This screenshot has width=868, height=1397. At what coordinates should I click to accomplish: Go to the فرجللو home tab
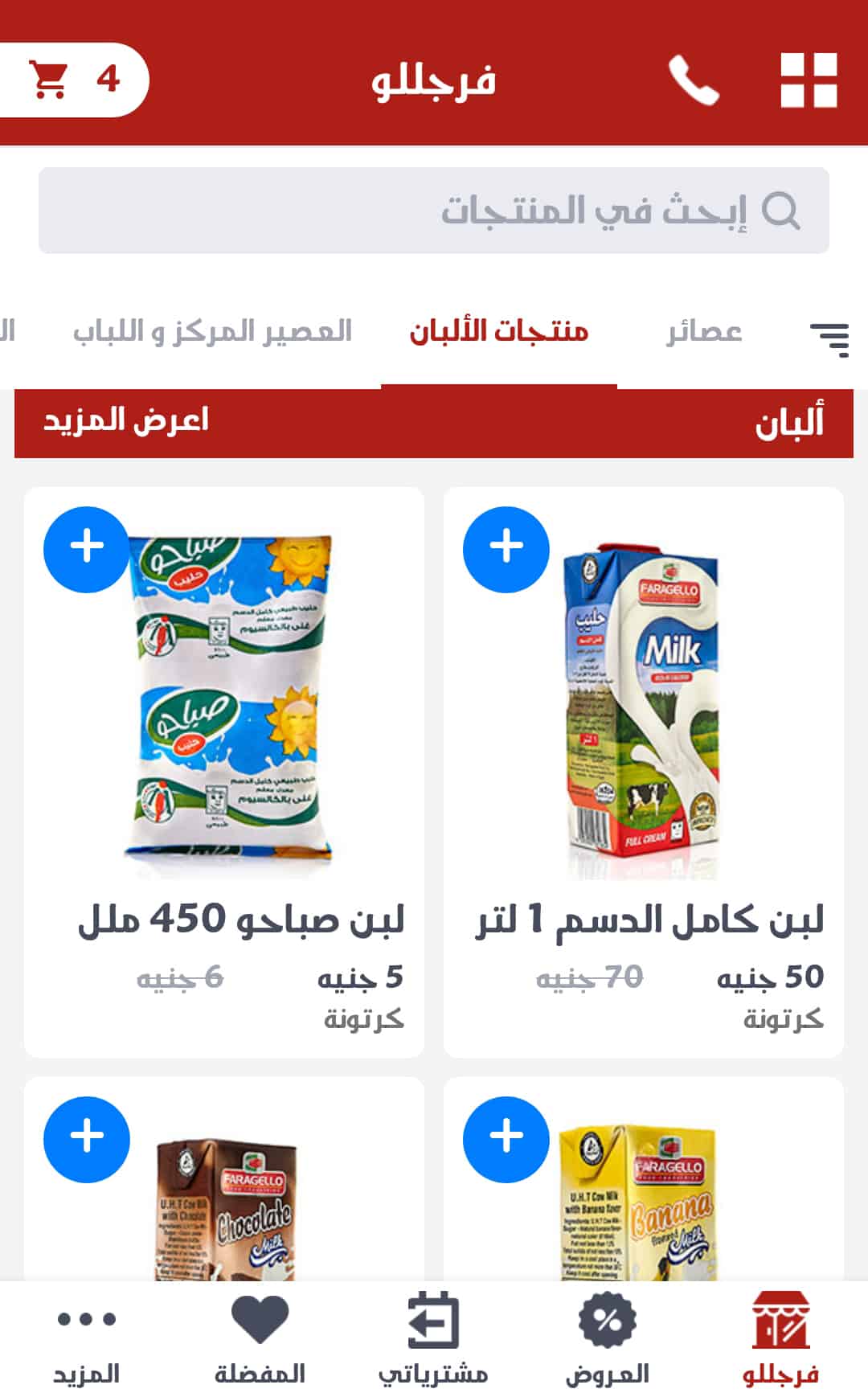pyautogui.click(x=780, y=1338)
